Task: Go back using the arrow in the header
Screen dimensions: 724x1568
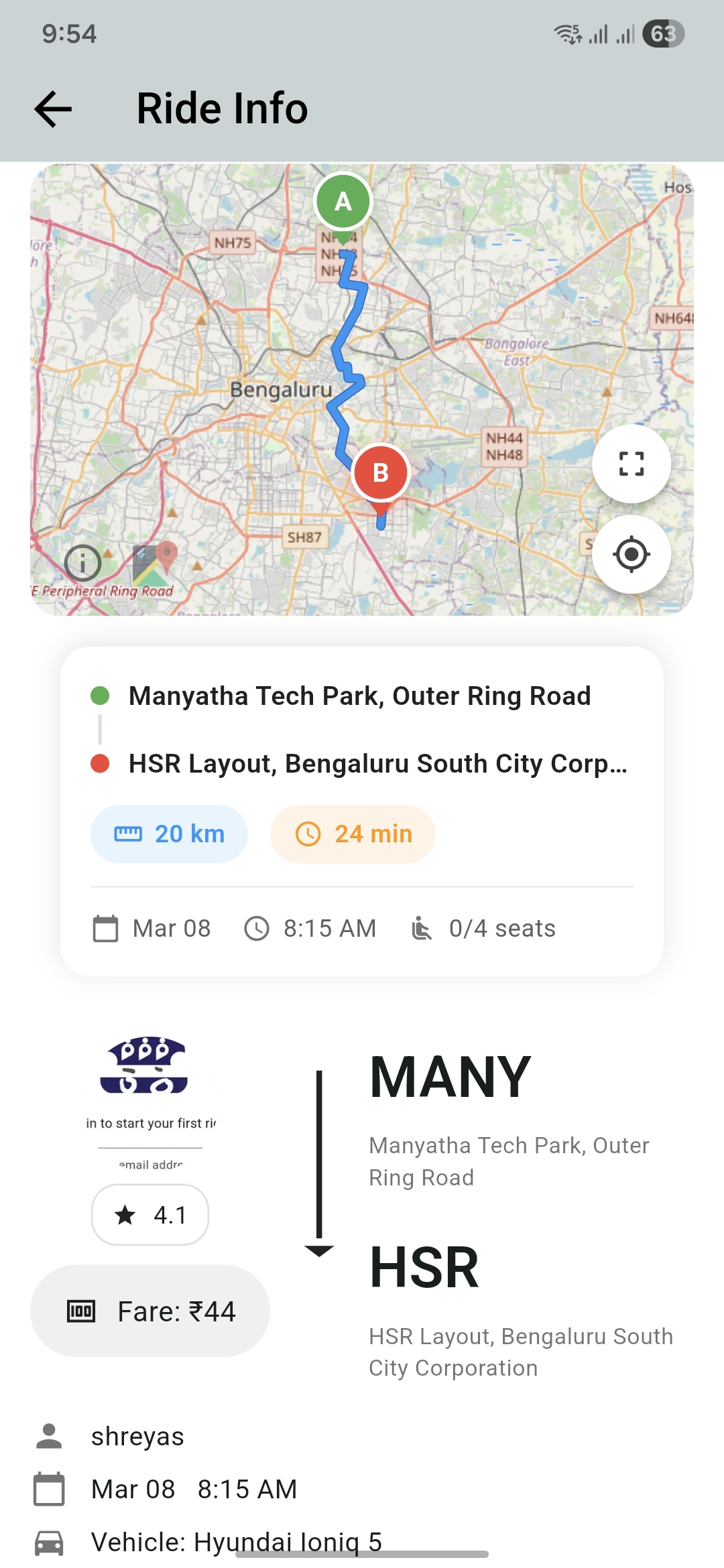Action: pos(51,108)
